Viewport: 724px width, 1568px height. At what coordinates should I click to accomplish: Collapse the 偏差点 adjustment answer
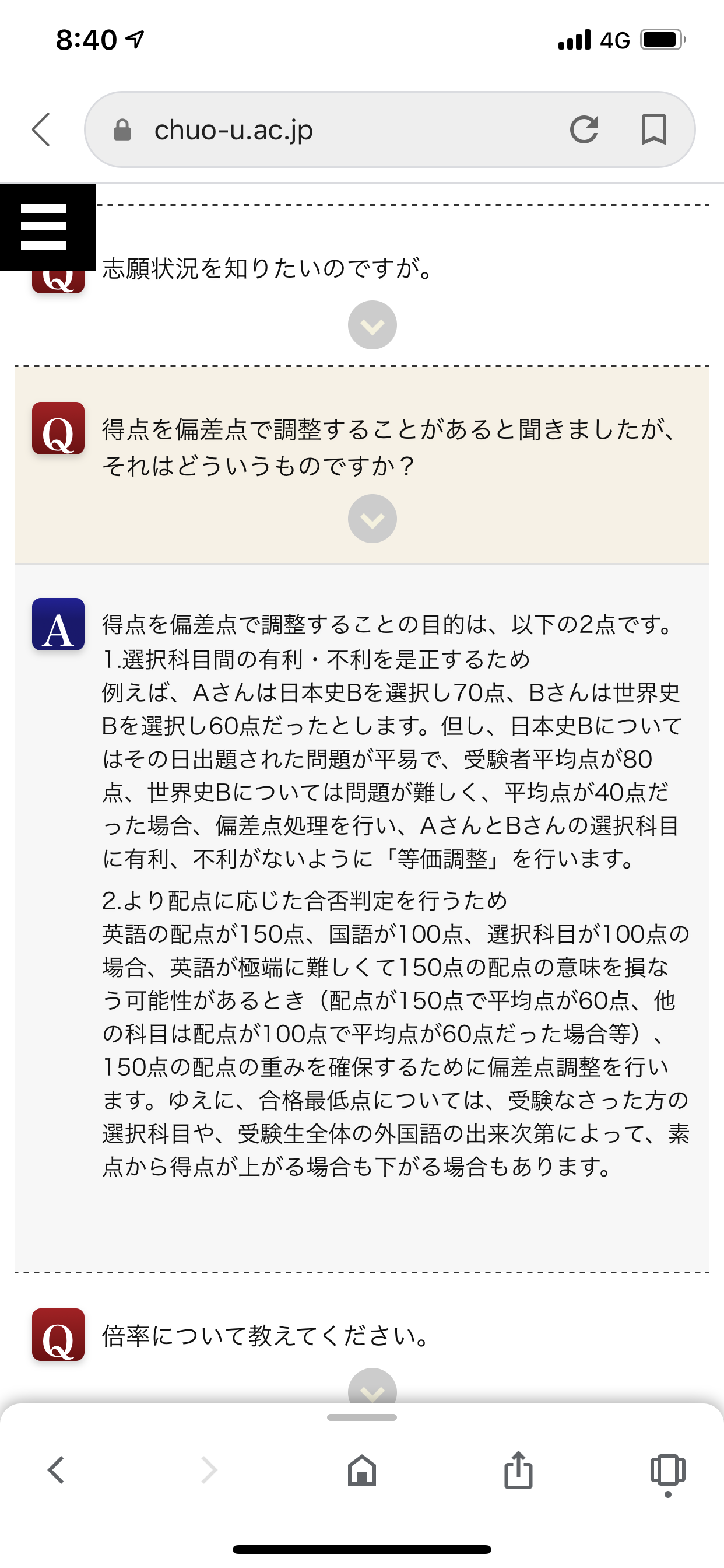click(x=372, y=519)
